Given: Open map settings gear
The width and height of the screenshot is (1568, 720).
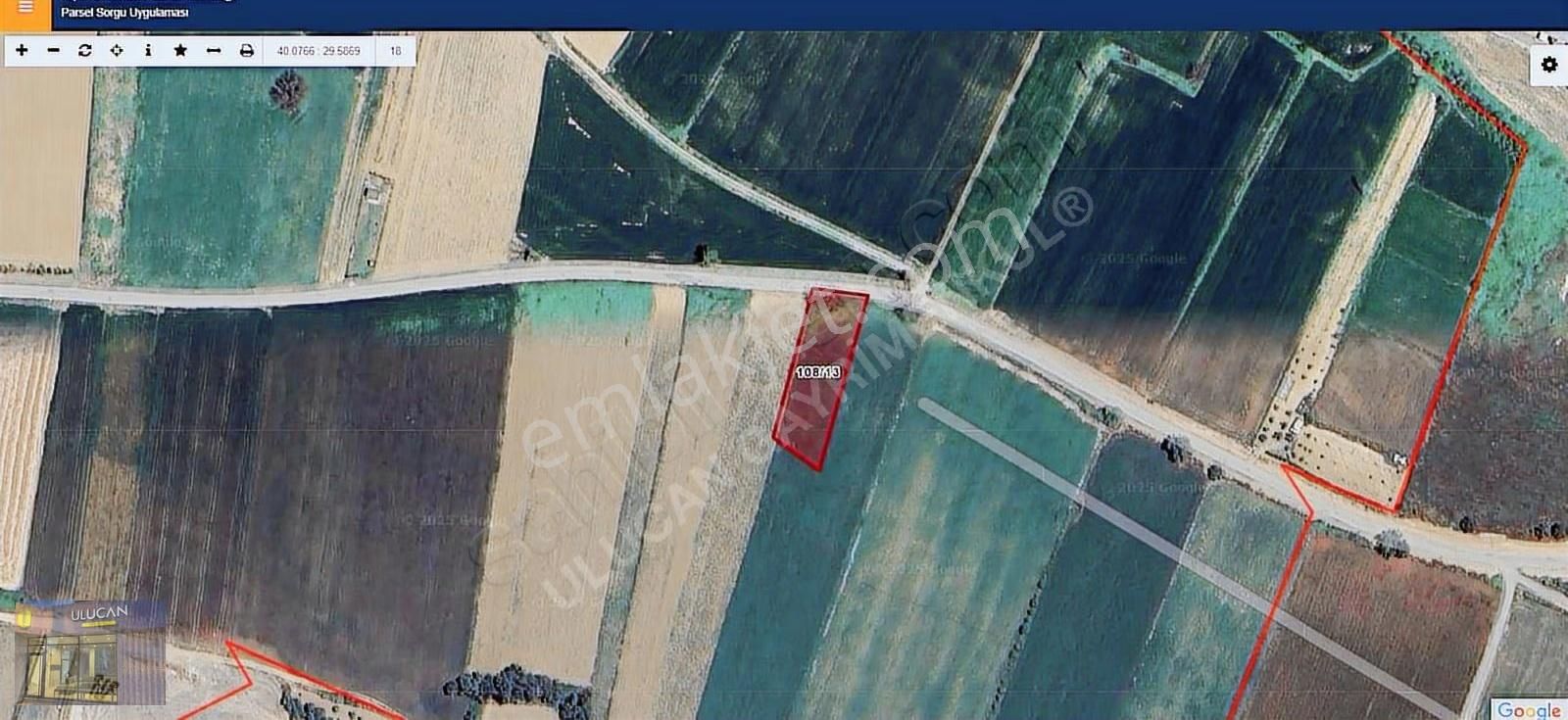Looking at the screenshot, I should pos(1548,65).
